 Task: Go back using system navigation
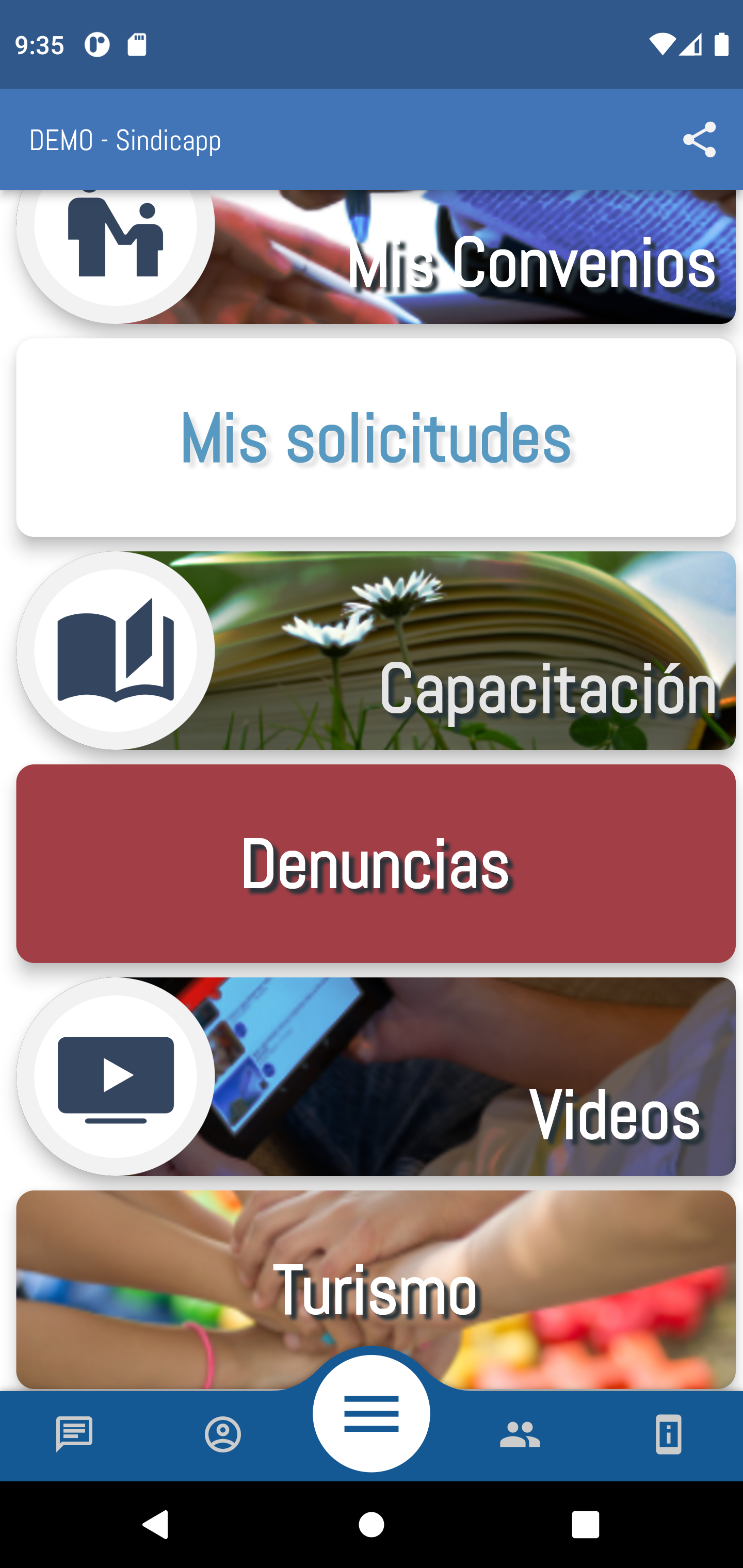tap(155, 1524)
